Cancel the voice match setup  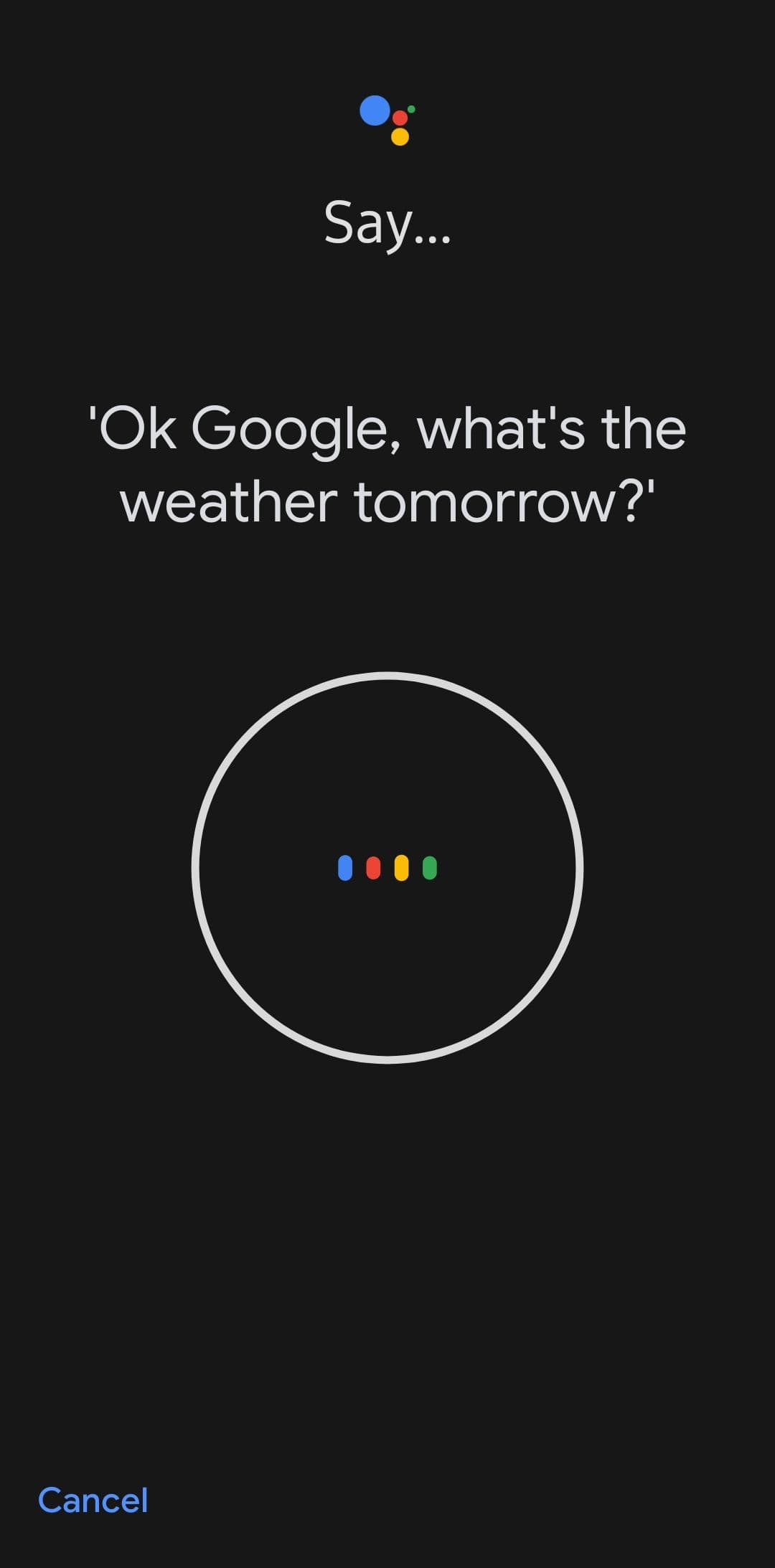click(93, 1500)
